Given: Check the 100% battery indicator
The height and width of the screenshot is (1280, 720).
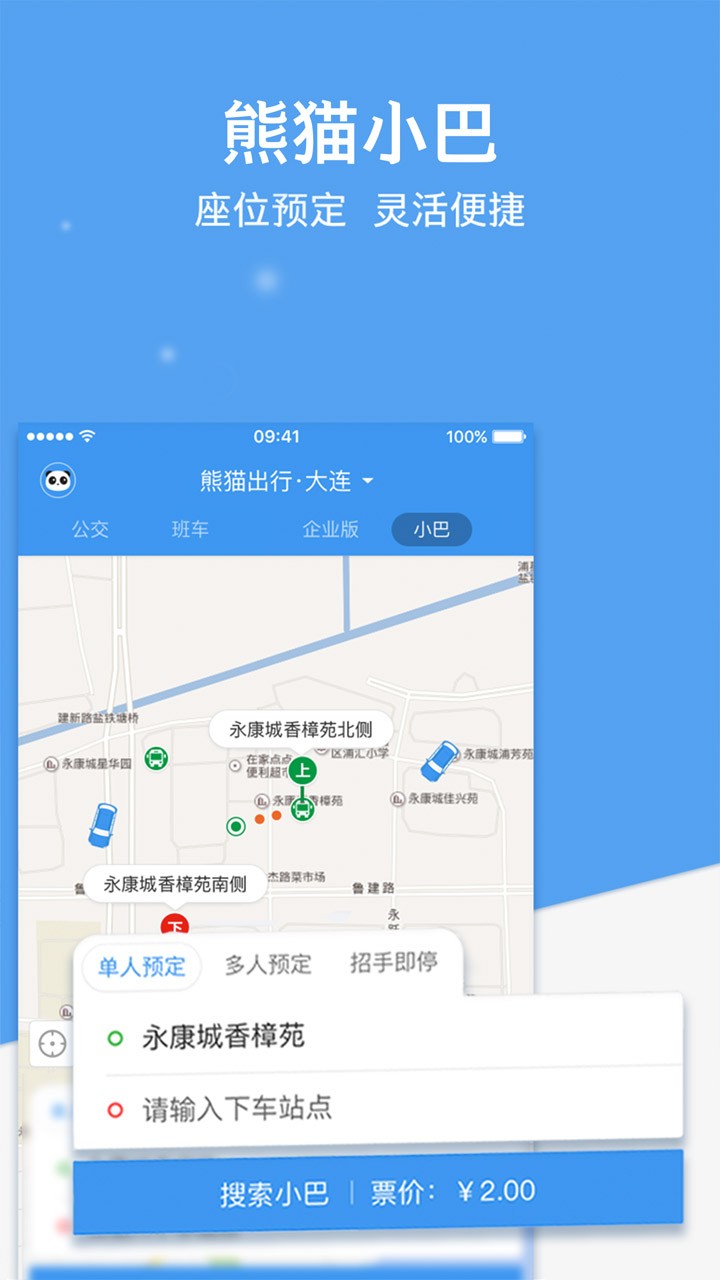Looking at the screenshot, I should pyautogui.click(x=466, y=436).
